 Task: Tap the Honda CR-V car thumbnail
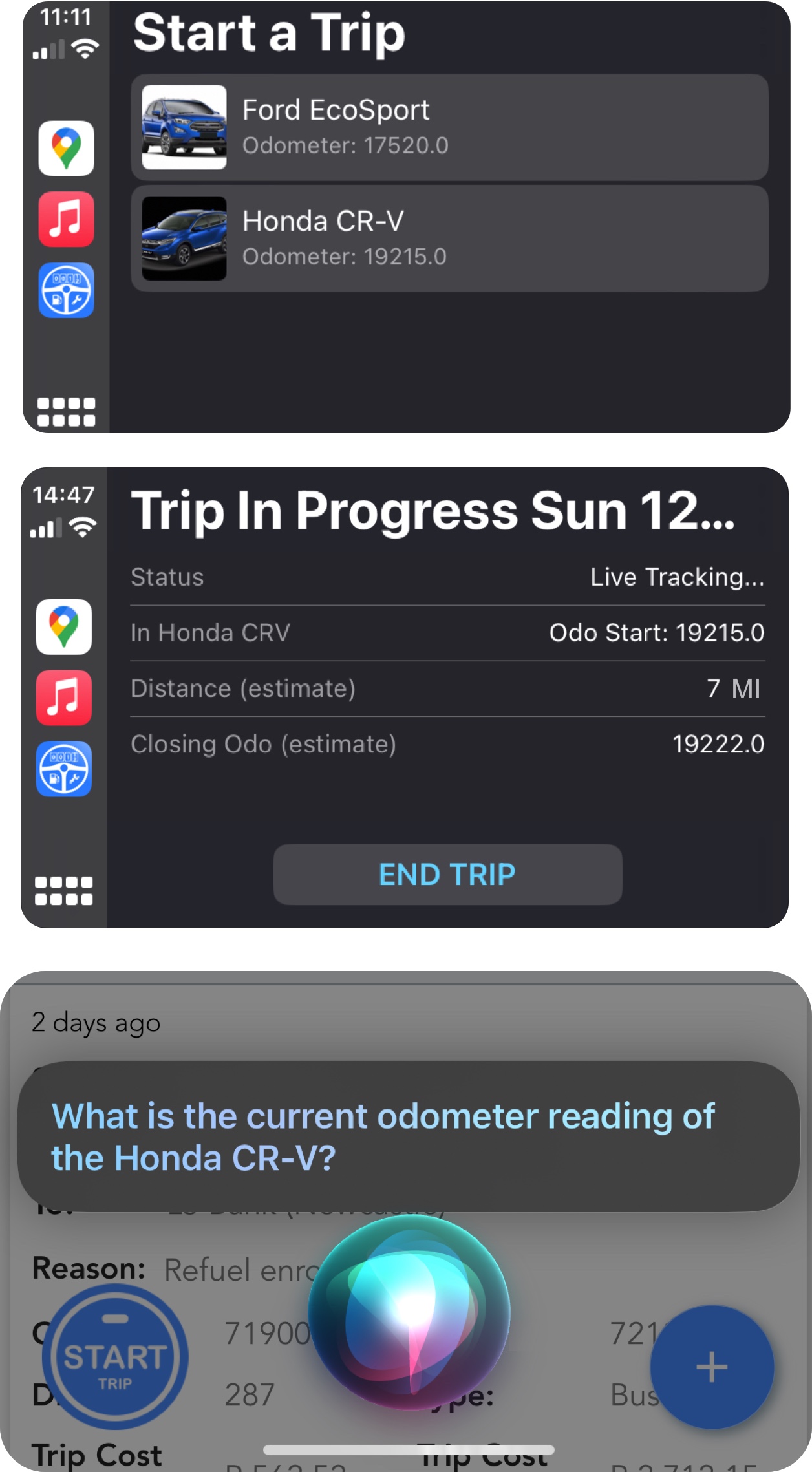(183, 237)
